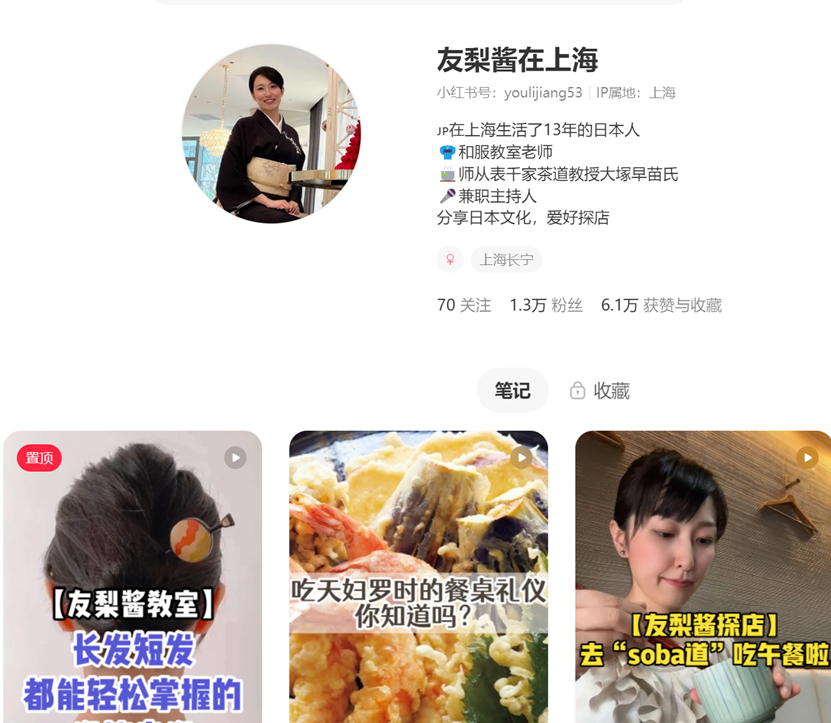Open the 70 关注 following list
831x723 pixels.
(x=464, y=305)
